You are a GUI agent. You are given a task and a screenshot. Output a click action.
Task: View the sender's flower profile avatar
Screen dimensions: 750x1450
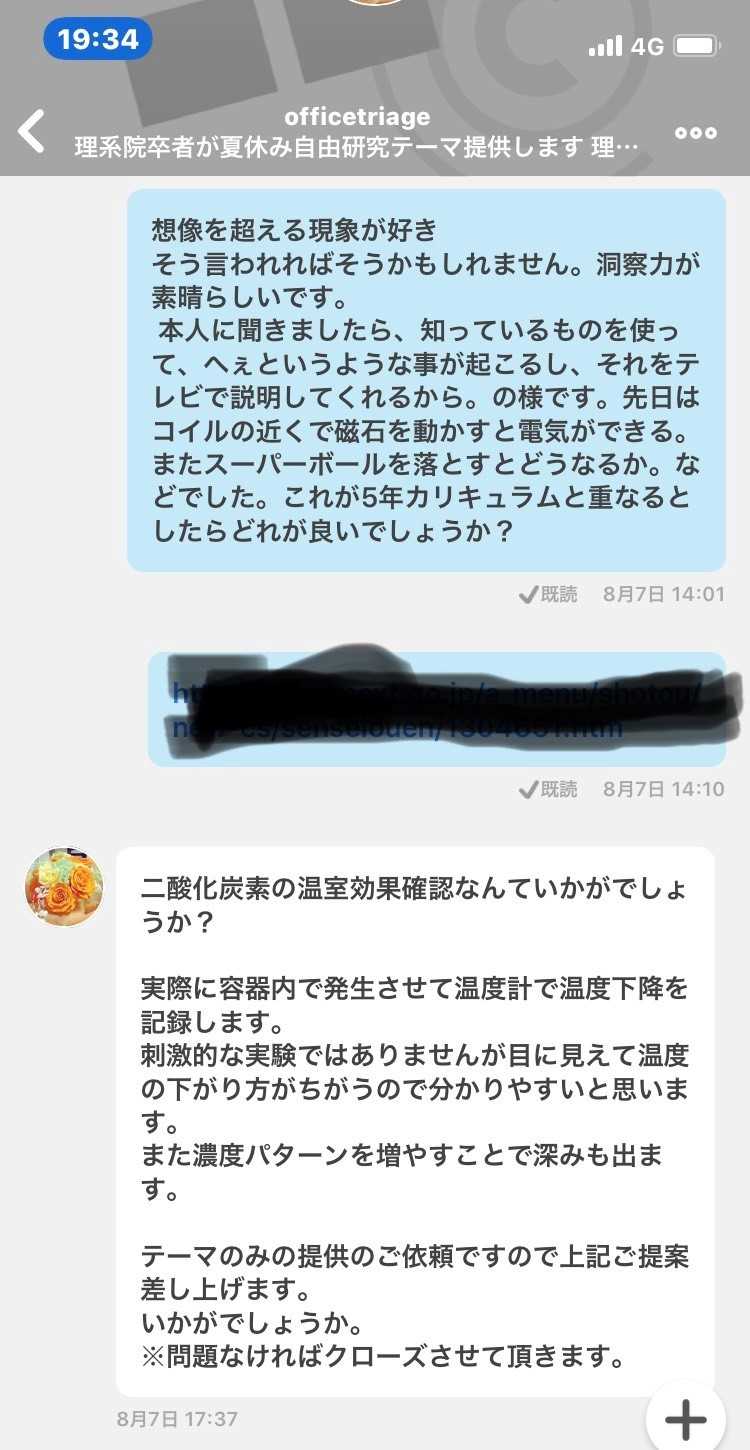click(x=64, y=886)
